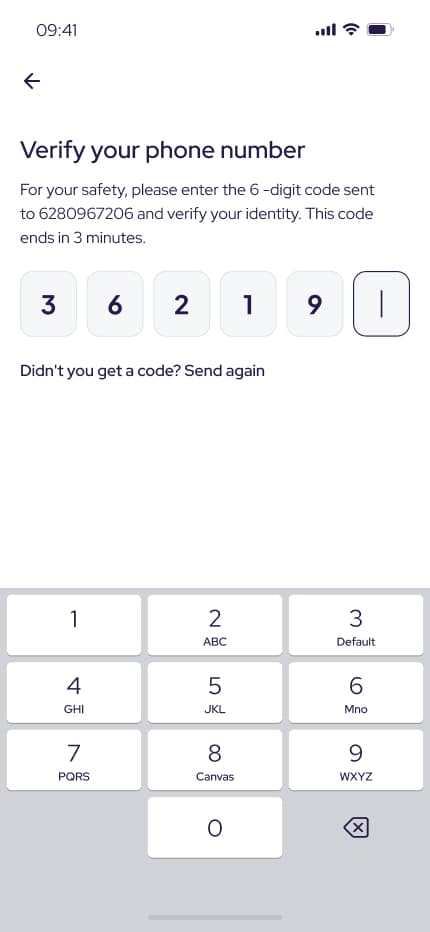Screen dimensions: 430x932
Task: Select the fifth code box showing 9
Action: [x=315, y=304]
